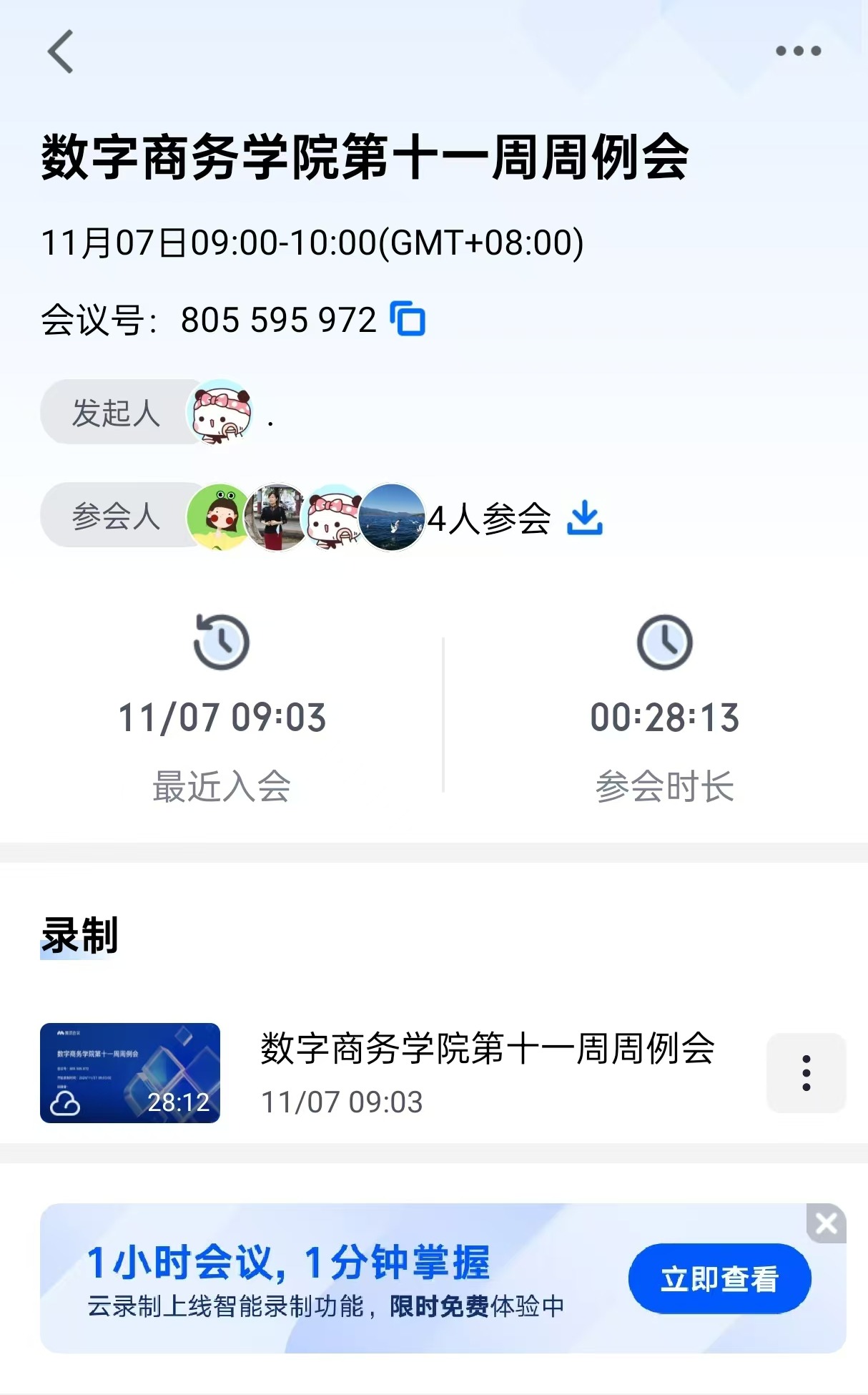Screen dimensions: 868x1395
Task: Tap the 立即查看 button
Action: pos(719,1278)
